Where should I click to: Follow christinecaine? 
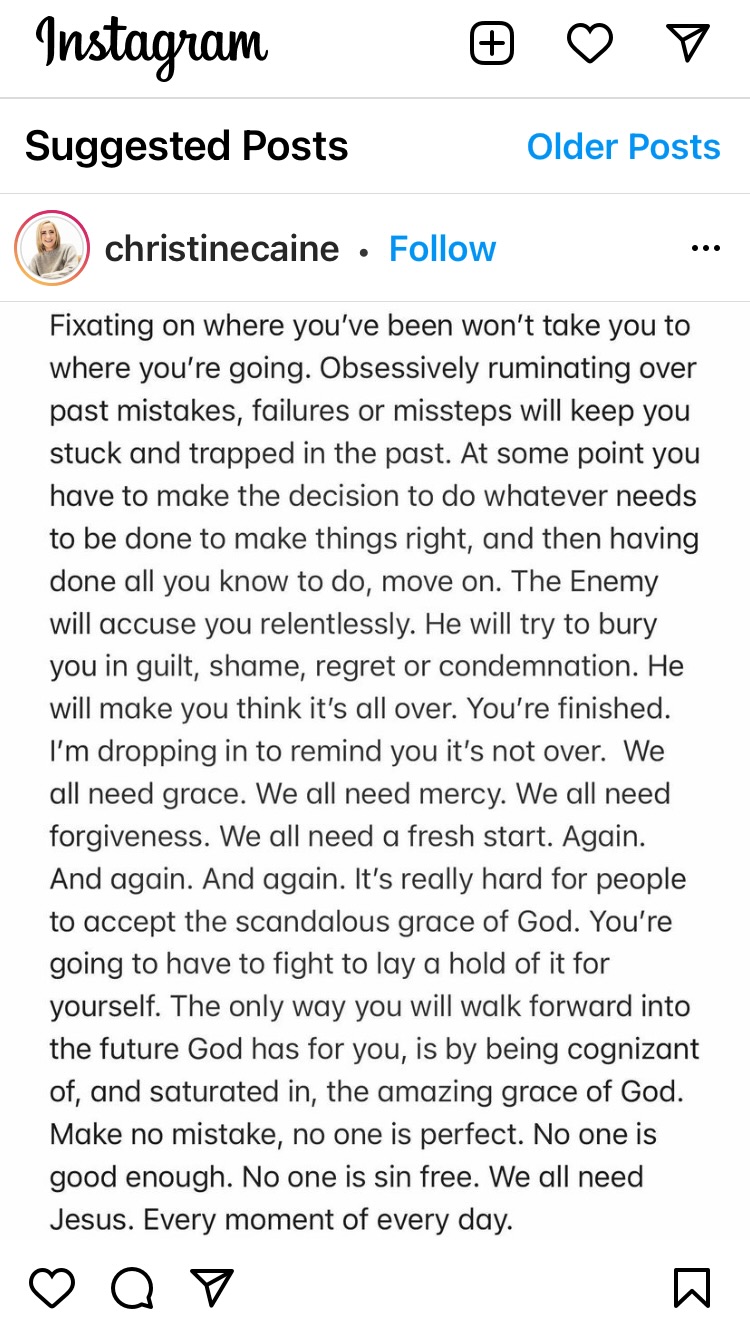(442, 249)
